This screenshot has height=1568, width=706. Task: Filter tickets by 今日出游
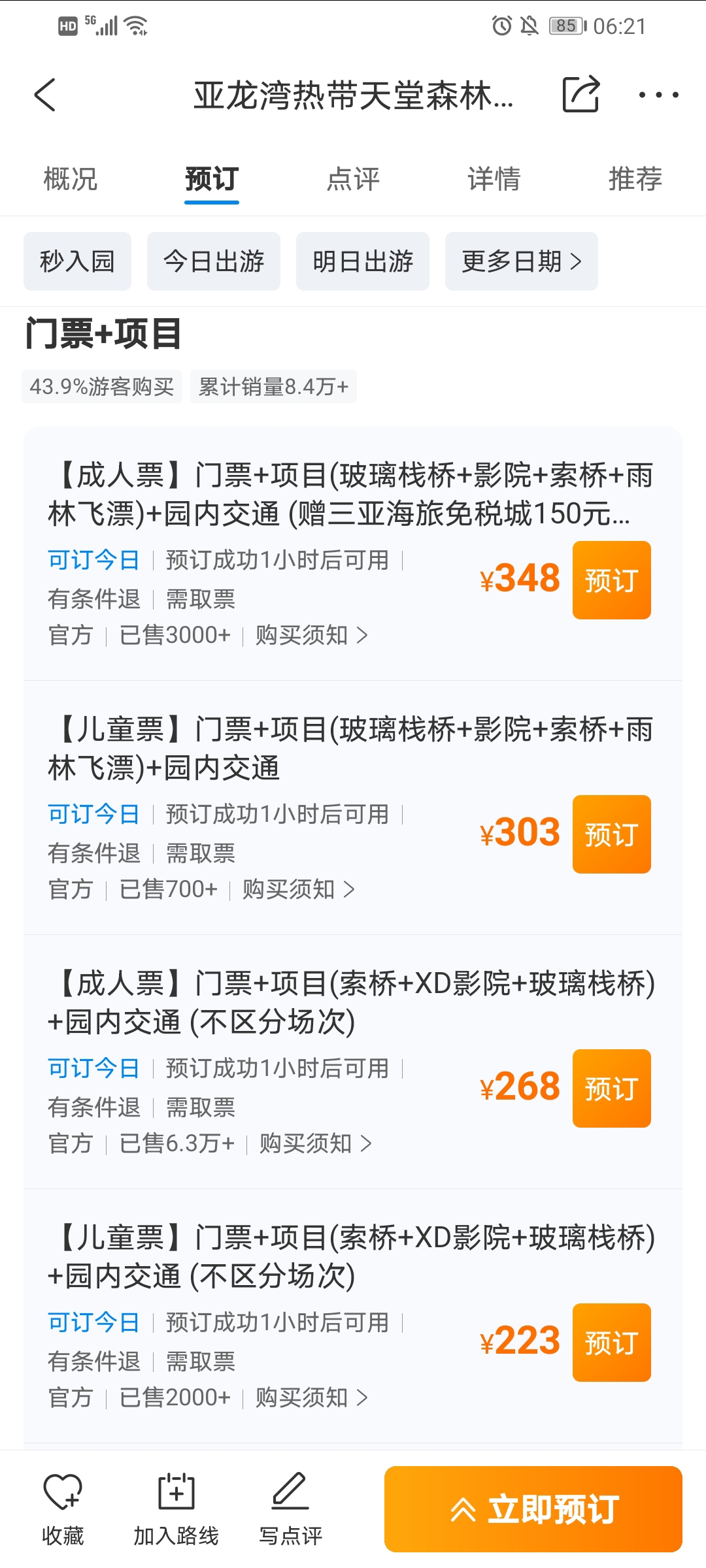tap(214, 261)
